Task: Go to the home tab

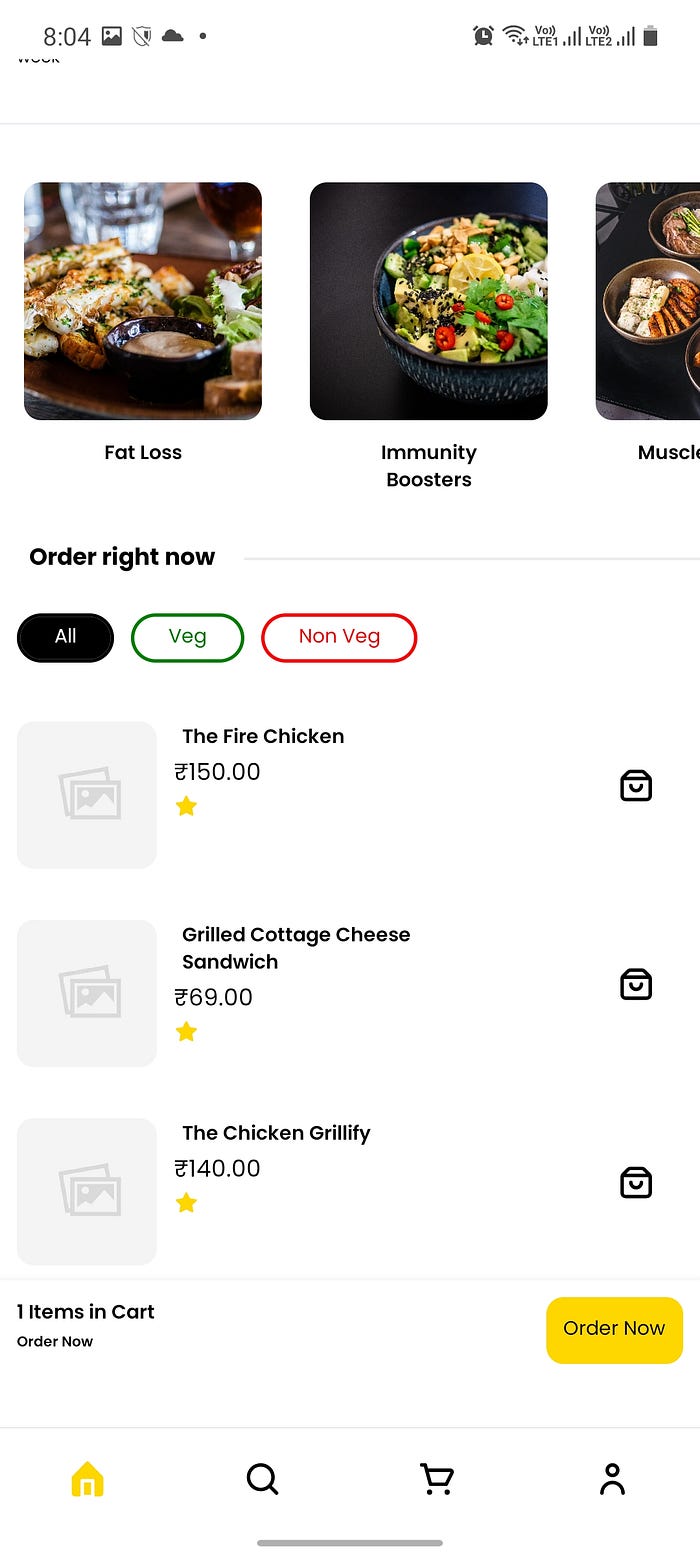Action: click(x=88, y=1479)
